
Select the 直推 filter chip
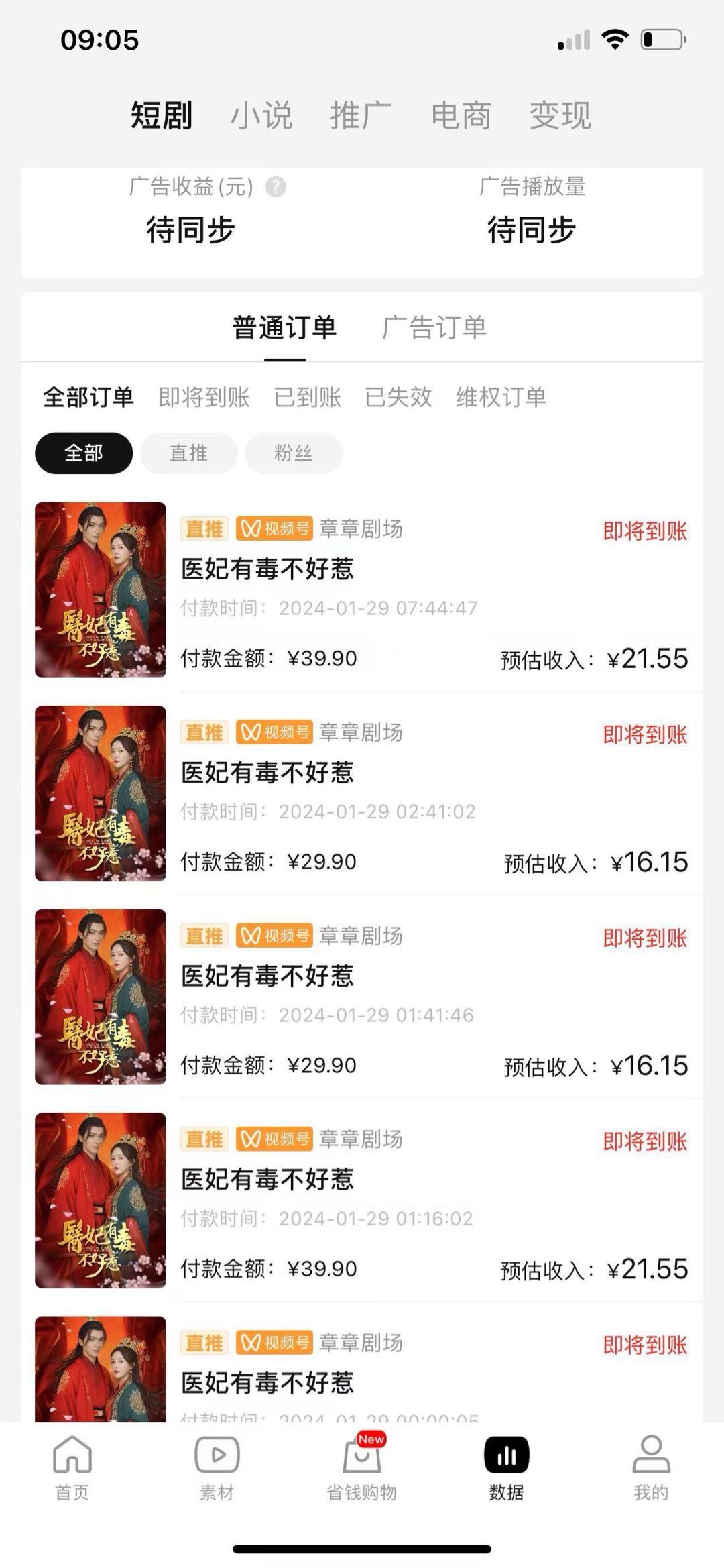(x=188, y=453)
